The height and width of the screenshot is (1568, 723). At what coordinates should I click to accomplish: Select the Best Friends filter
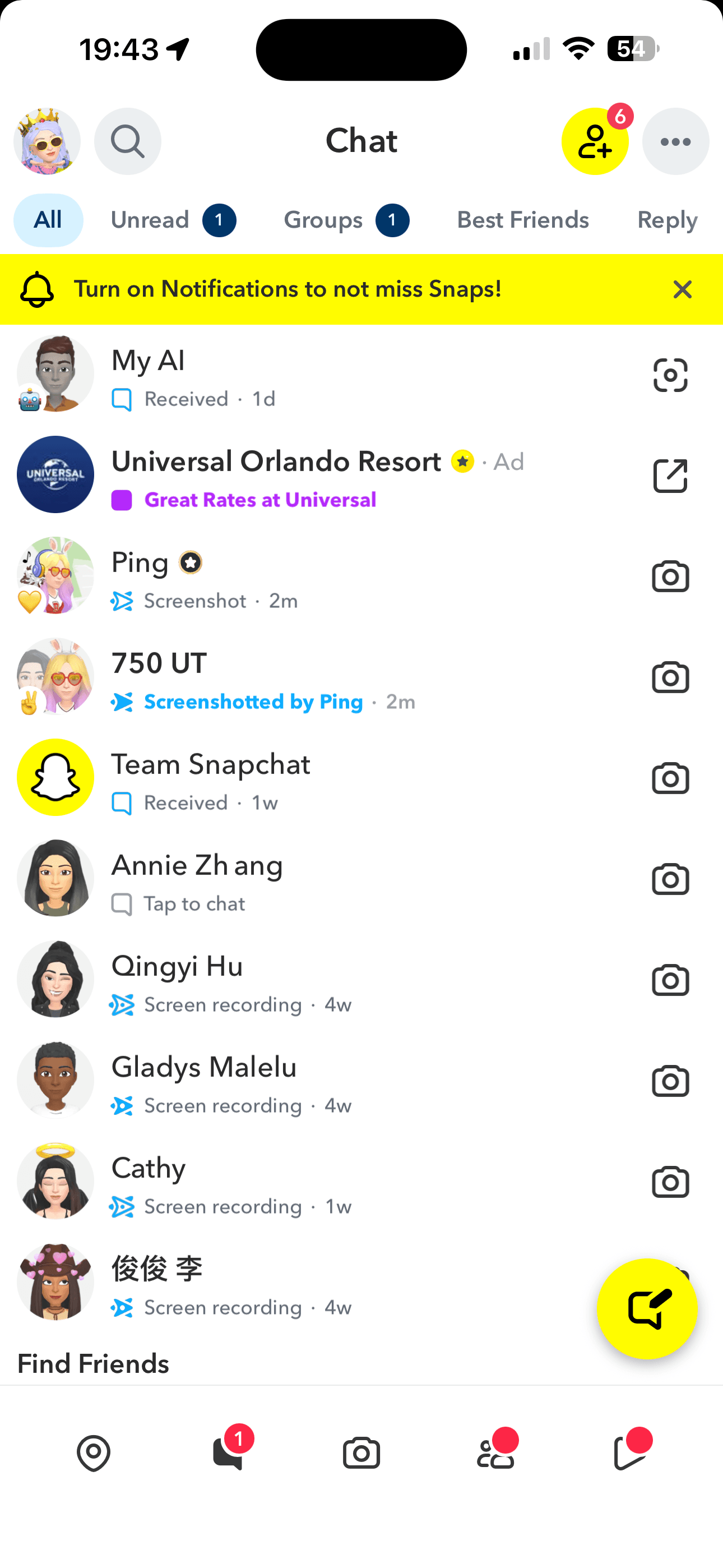(x=522, y=220)
